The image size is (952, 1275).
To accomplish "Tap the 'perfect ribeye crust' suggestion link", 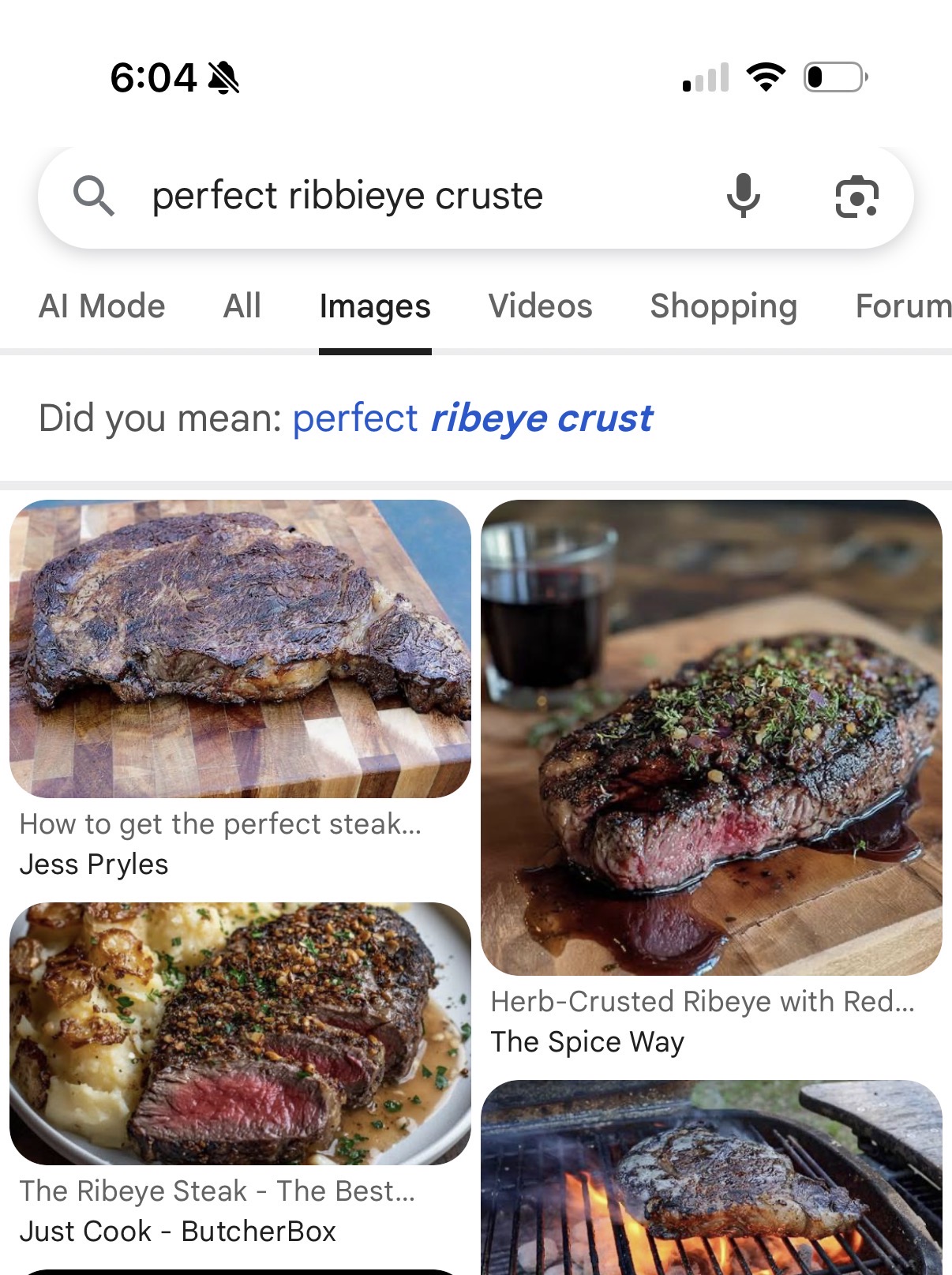I will [472, 418].
